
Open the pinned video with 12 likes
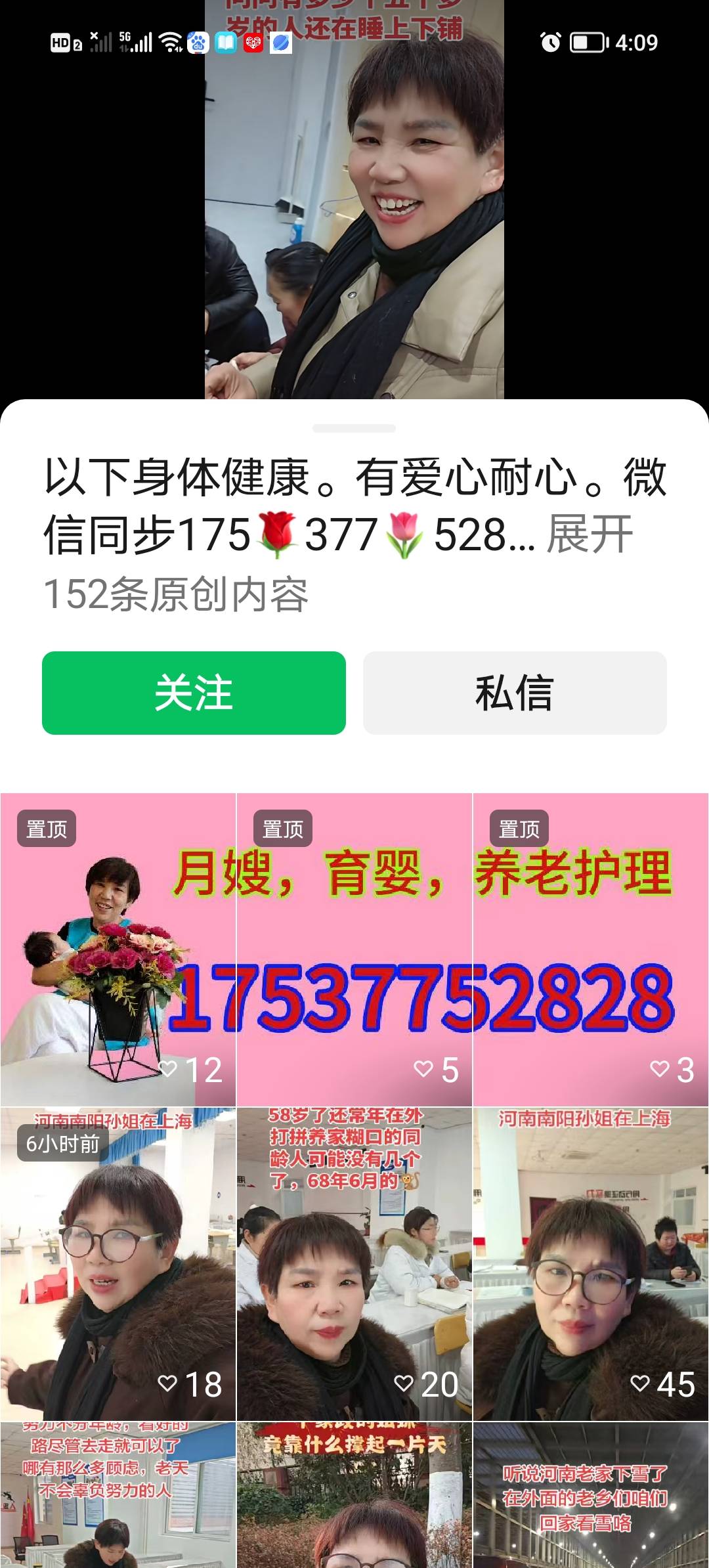coord(118,949)
